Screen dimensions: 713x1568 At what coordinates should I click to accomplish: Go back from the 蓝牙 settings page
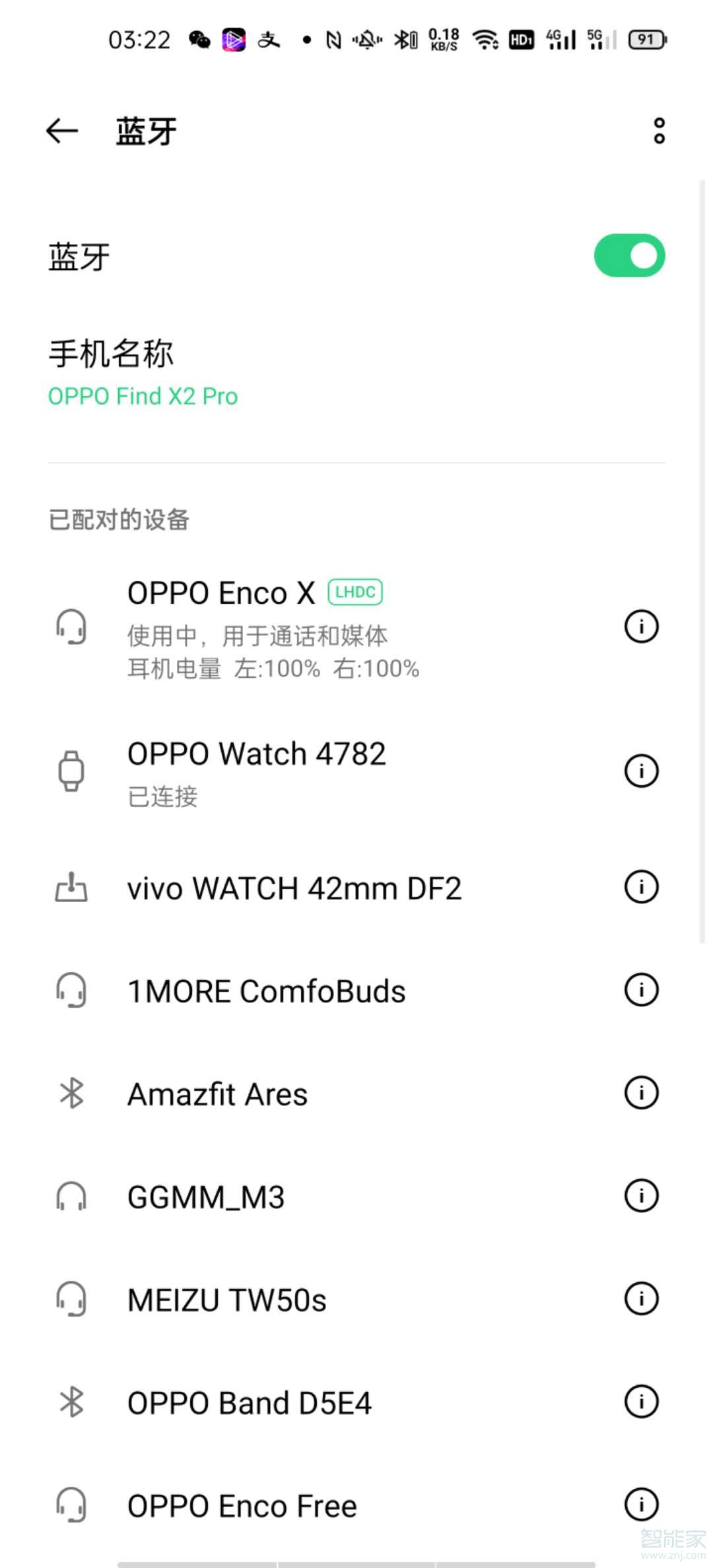tap(62, 131)
